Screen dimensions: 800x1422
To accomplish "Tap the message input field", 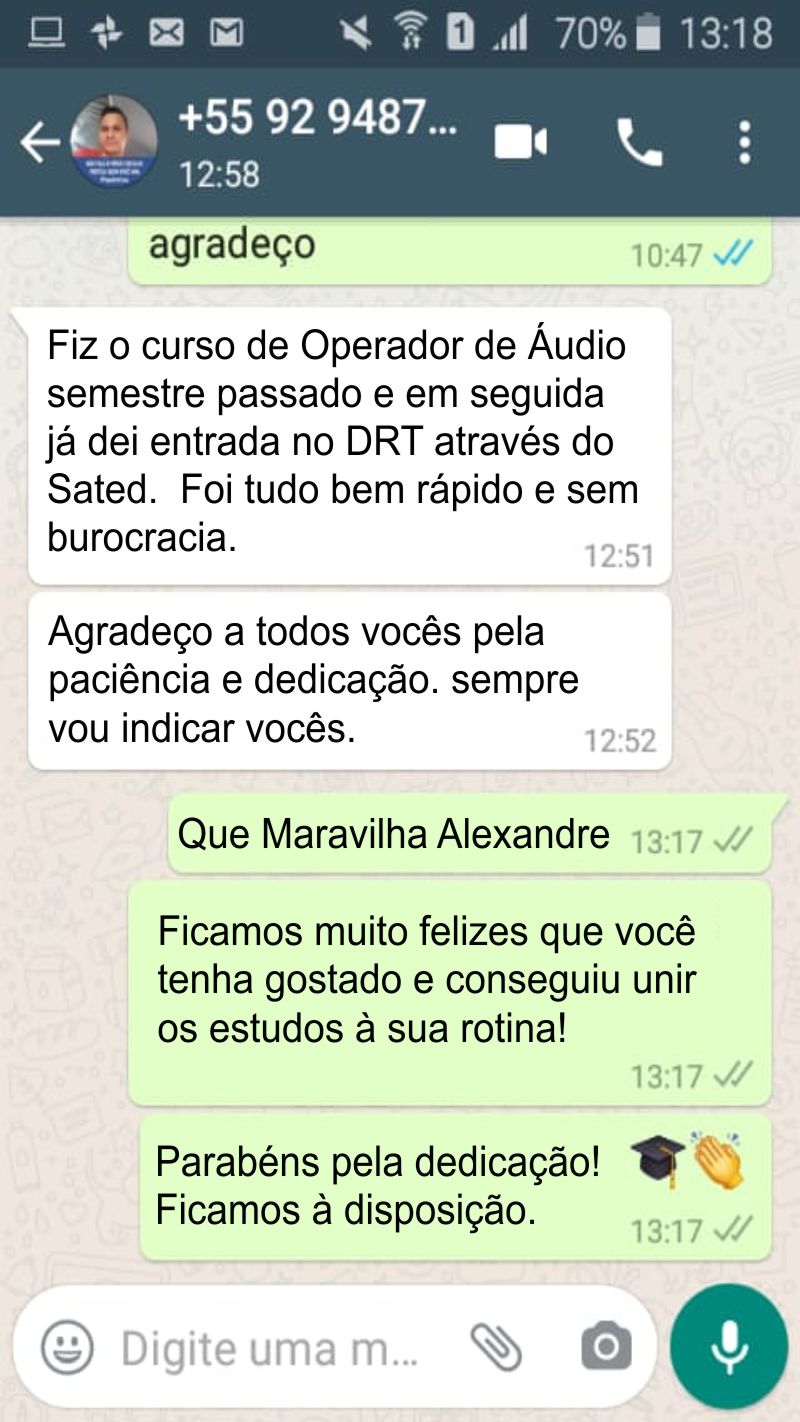I will [269, 1348].
